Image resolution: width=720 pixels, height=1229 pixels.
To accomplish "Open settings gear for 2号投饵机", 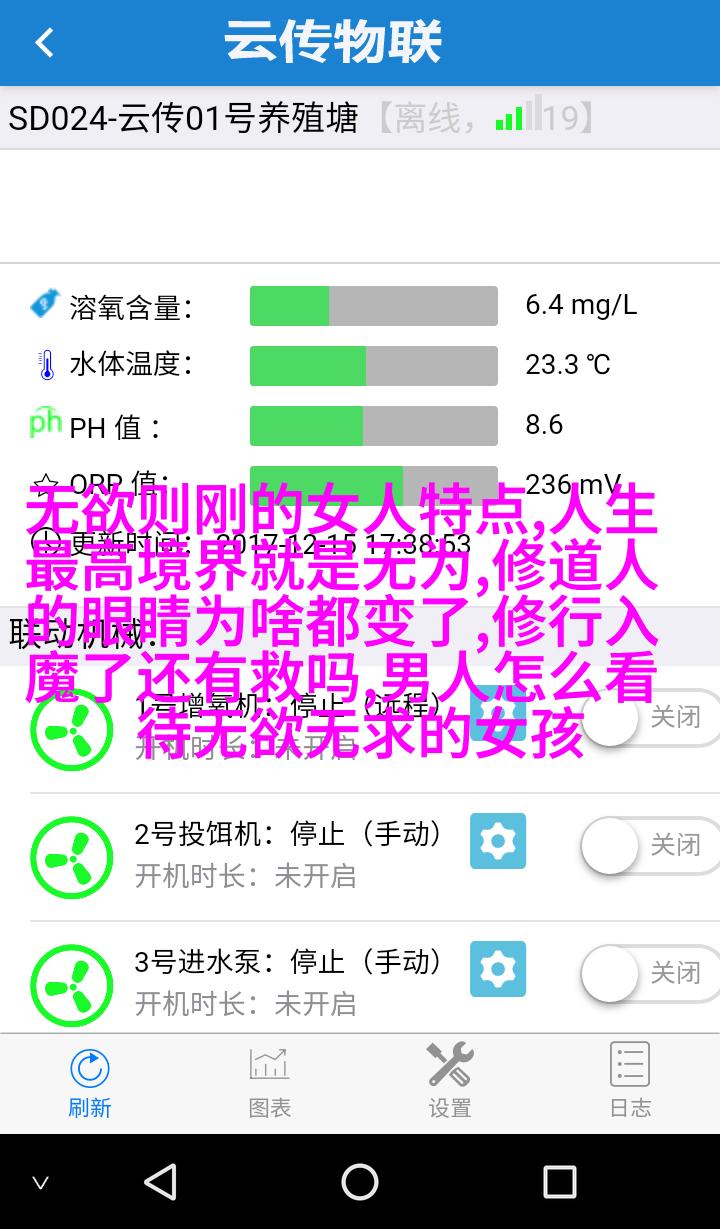I will pos(498,841).
